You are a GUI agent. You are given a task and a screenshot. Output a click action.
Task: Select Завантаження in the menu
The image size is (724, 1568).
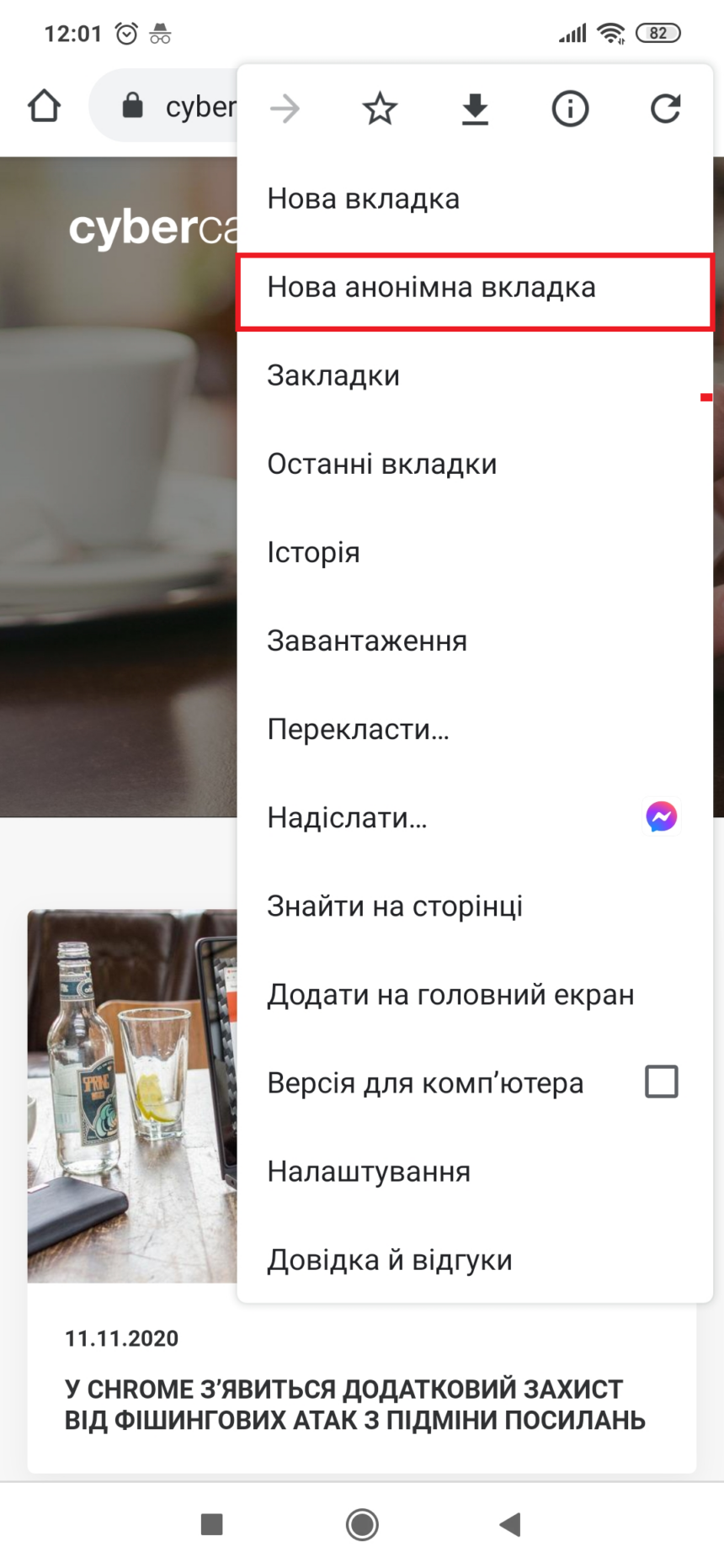366,640
